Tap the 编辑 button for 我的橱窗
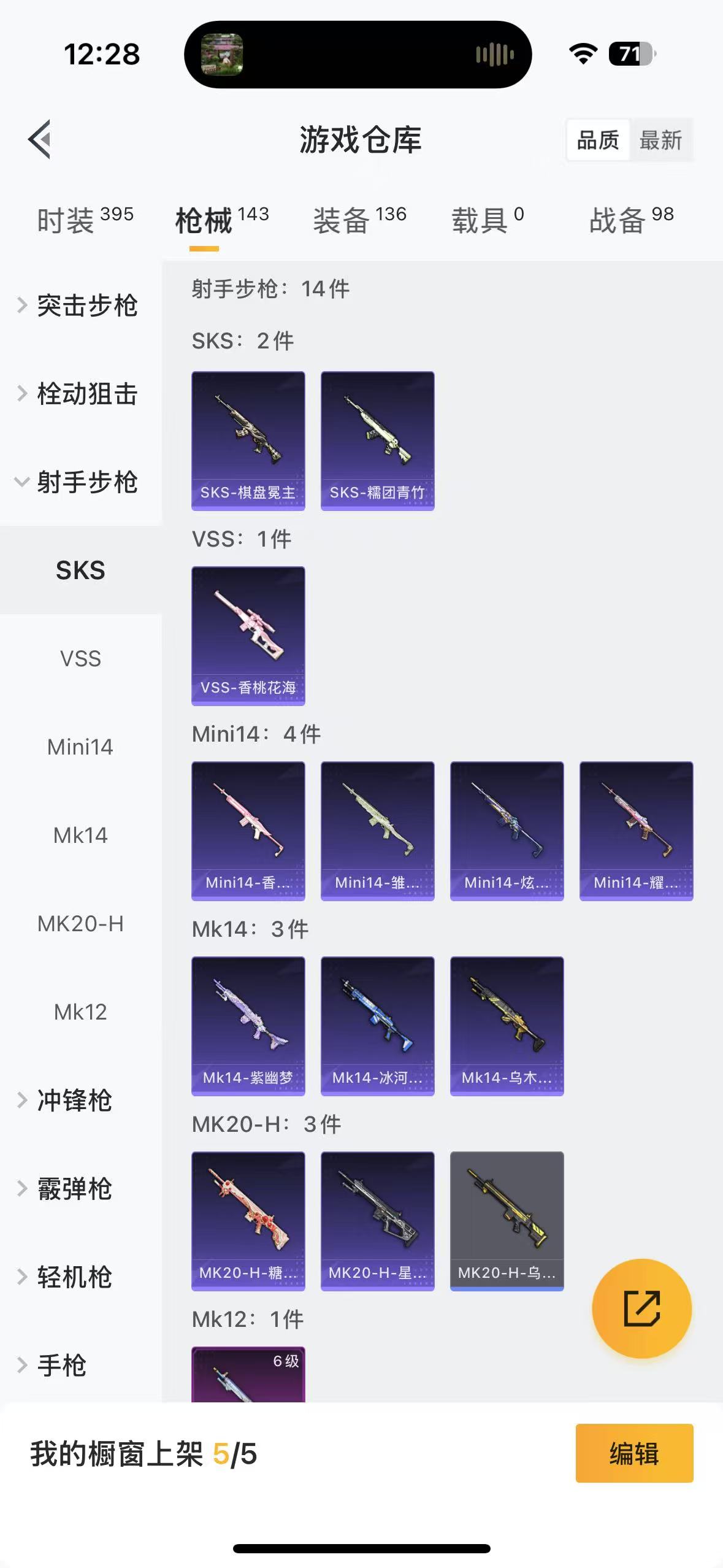 pyautogui.click(x=634, y=1453)
